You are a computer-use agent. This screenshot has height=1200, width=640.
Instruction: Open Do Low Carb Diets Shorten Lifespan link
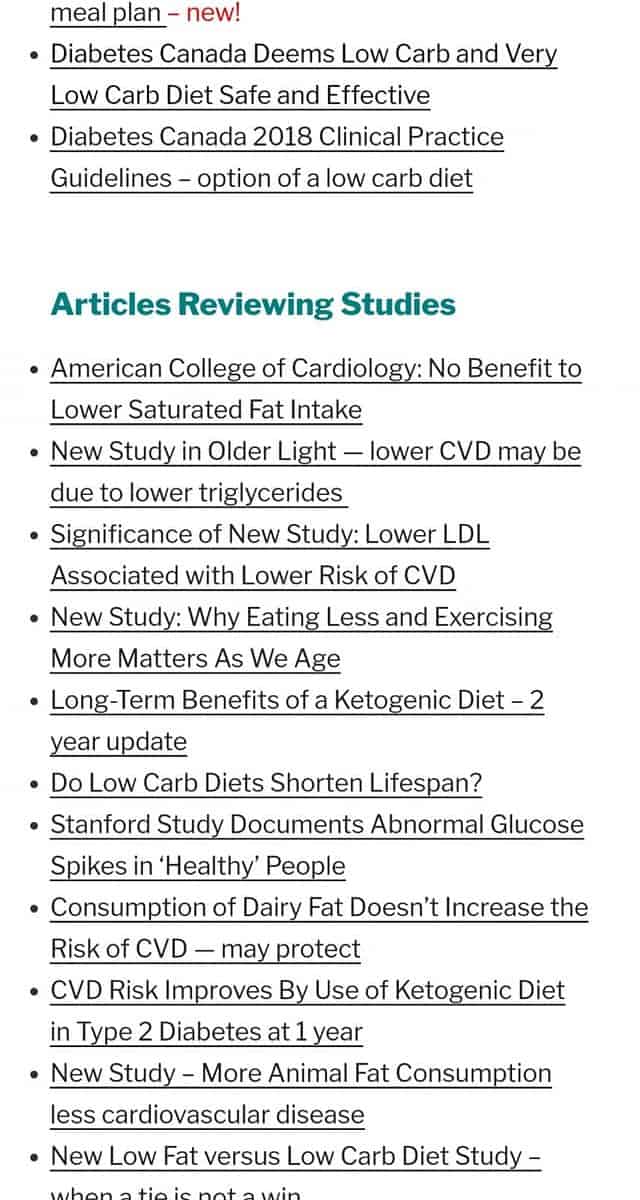(x=267, y=783)
